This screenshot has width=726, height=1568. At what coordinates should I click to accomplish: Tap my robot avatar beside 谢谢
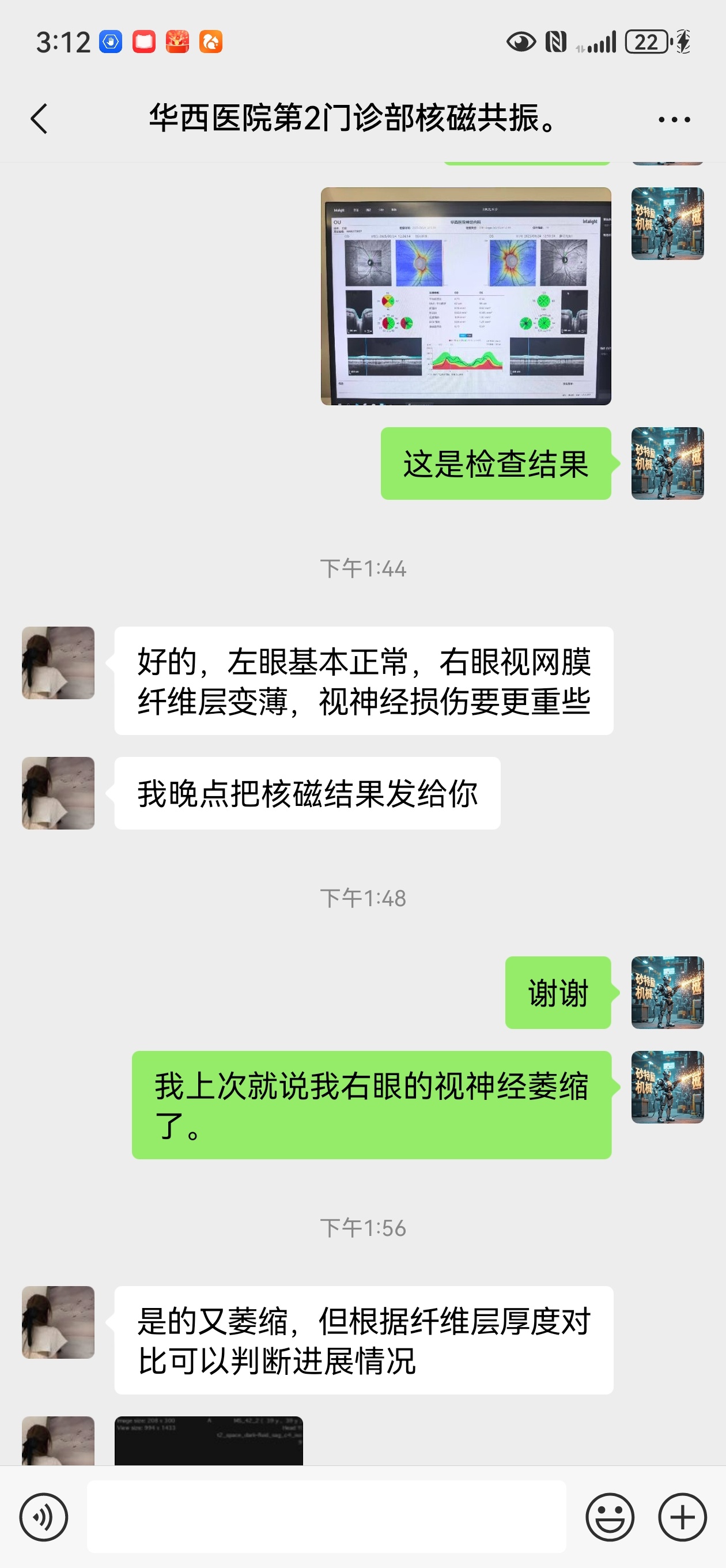coord(667,992)
